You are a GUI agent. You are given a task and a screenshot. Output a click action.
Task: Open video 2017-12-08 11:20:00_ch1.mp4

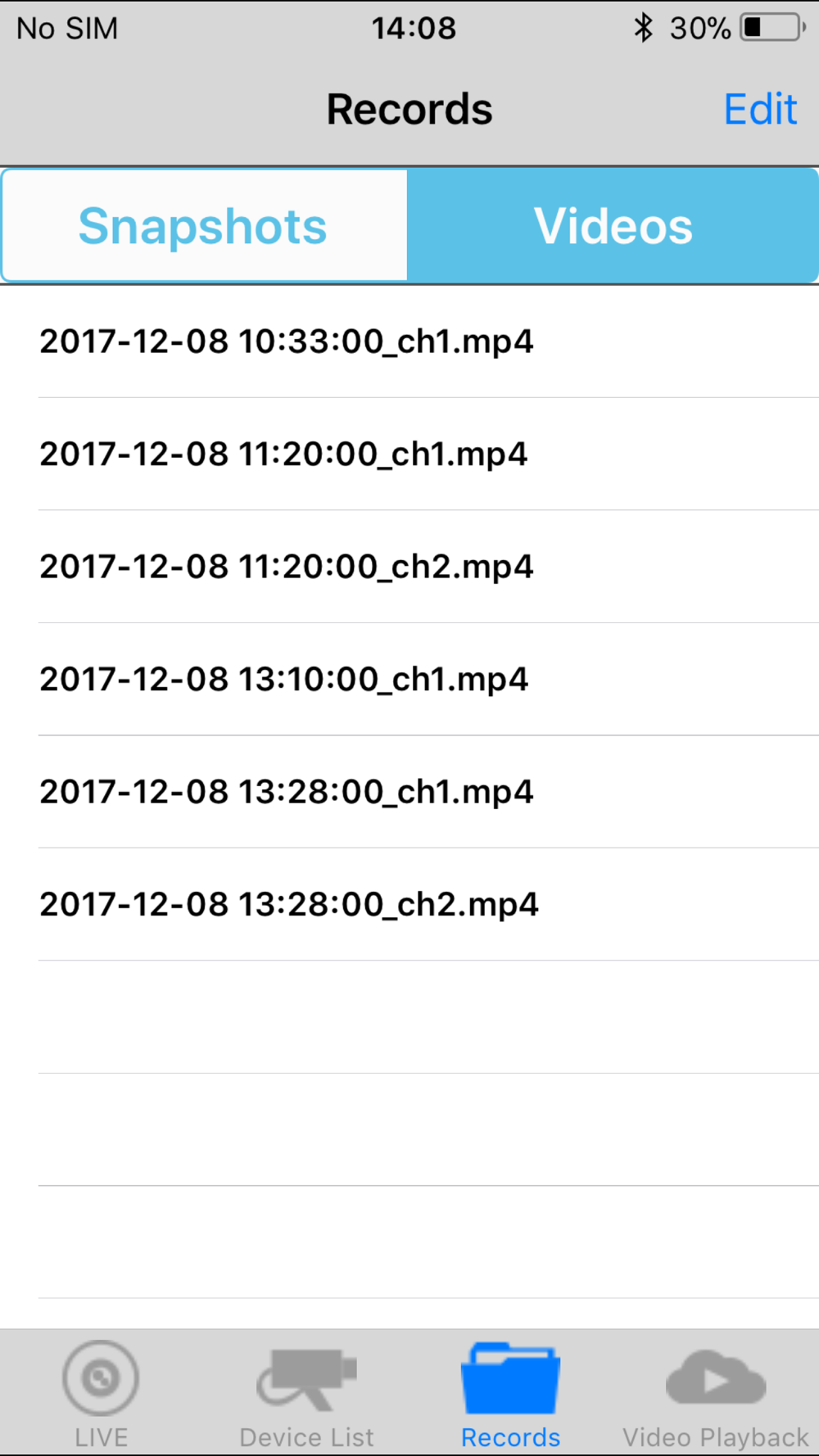[x=409, y=454]
